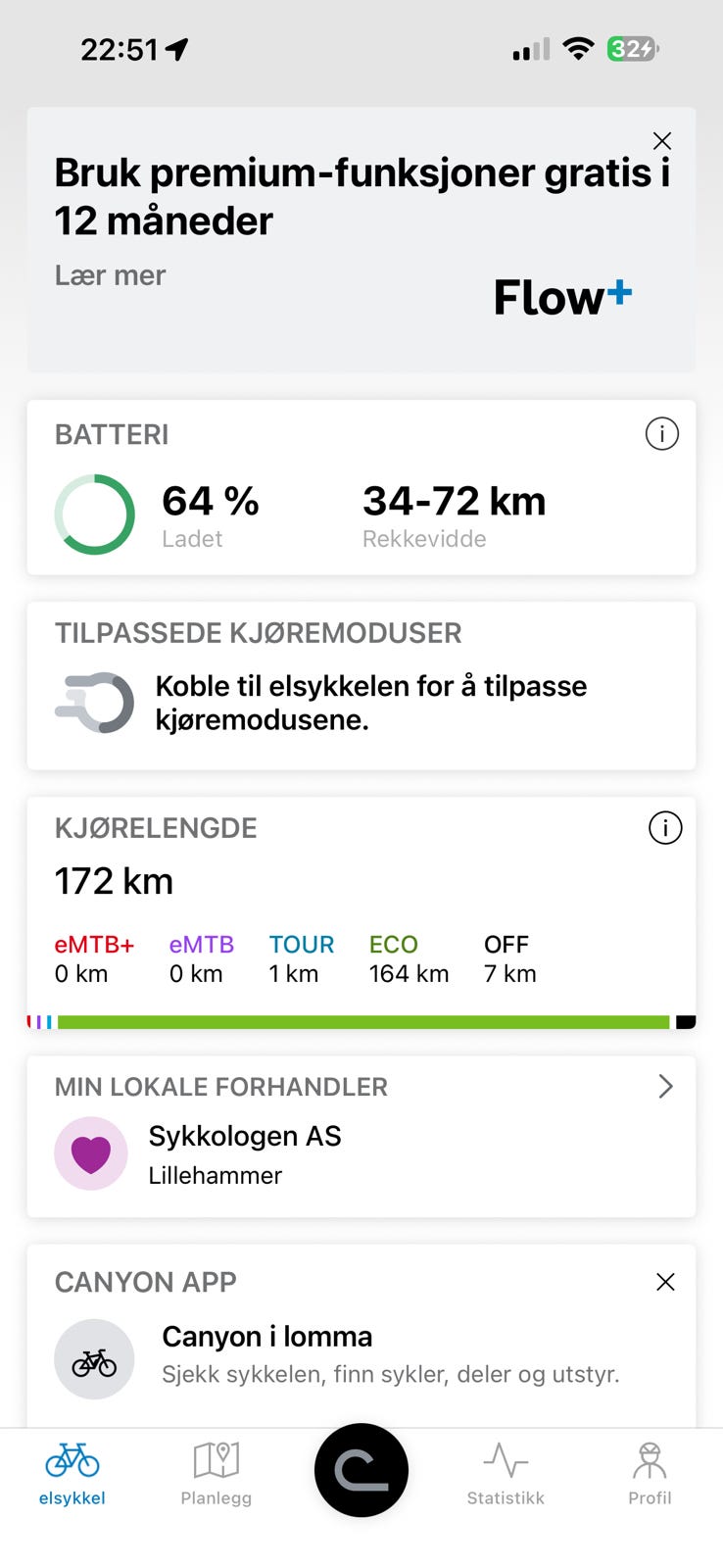This screenshot has width=723, height=1568.
Task: Select the ECO mode label
Action: (x=392, y=944)
